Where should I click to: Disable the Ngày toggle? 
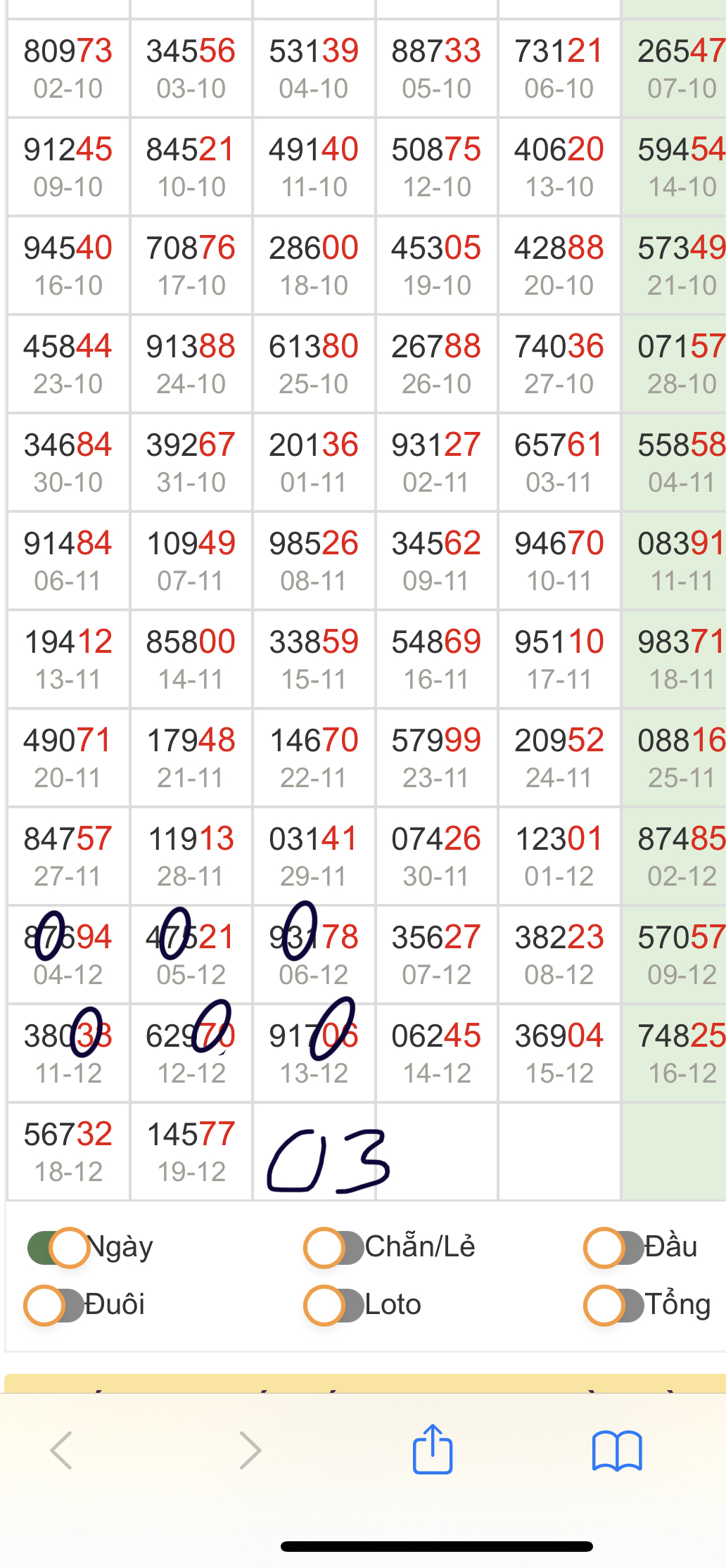(58, 1248)
